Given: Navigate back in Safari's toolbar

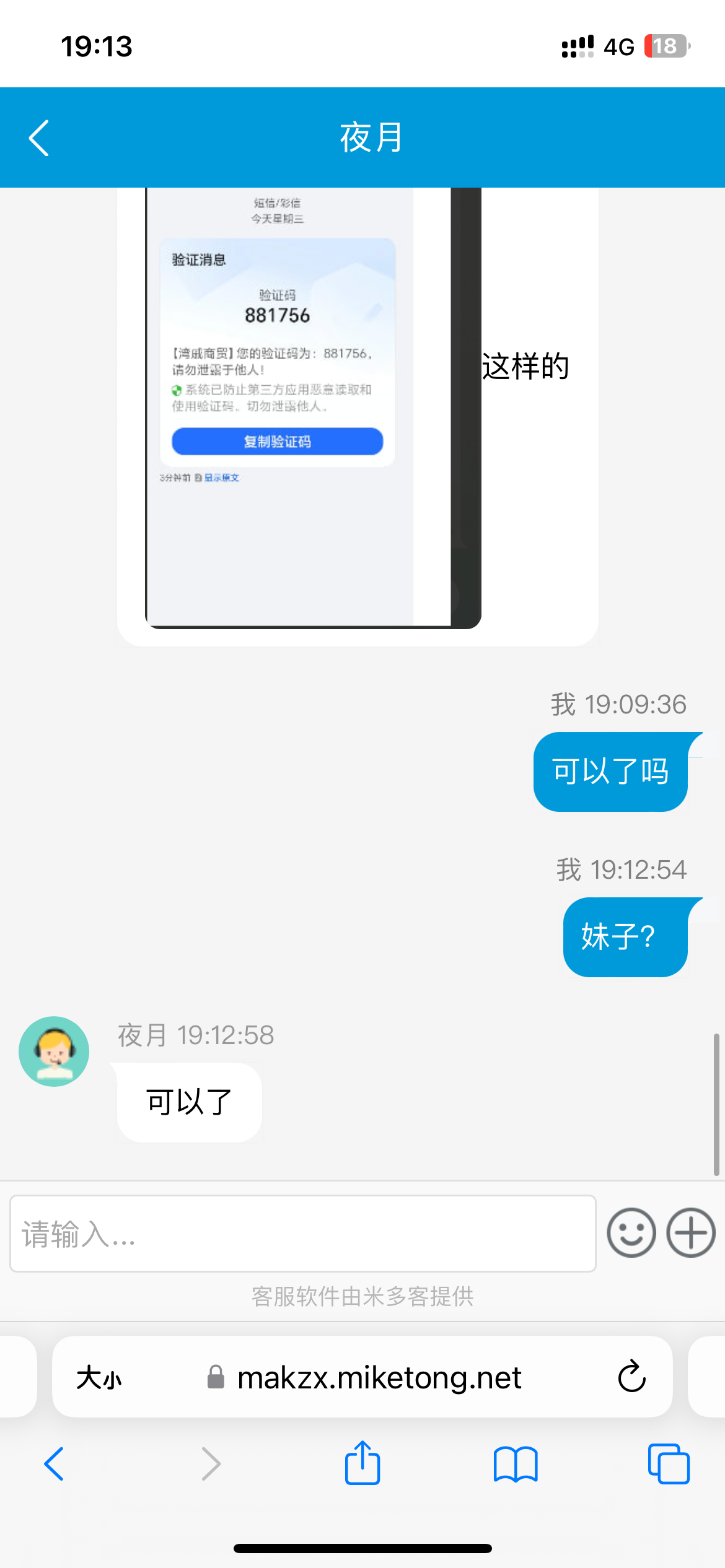Looking at the screenshot, I should (x=55, y=1464).
